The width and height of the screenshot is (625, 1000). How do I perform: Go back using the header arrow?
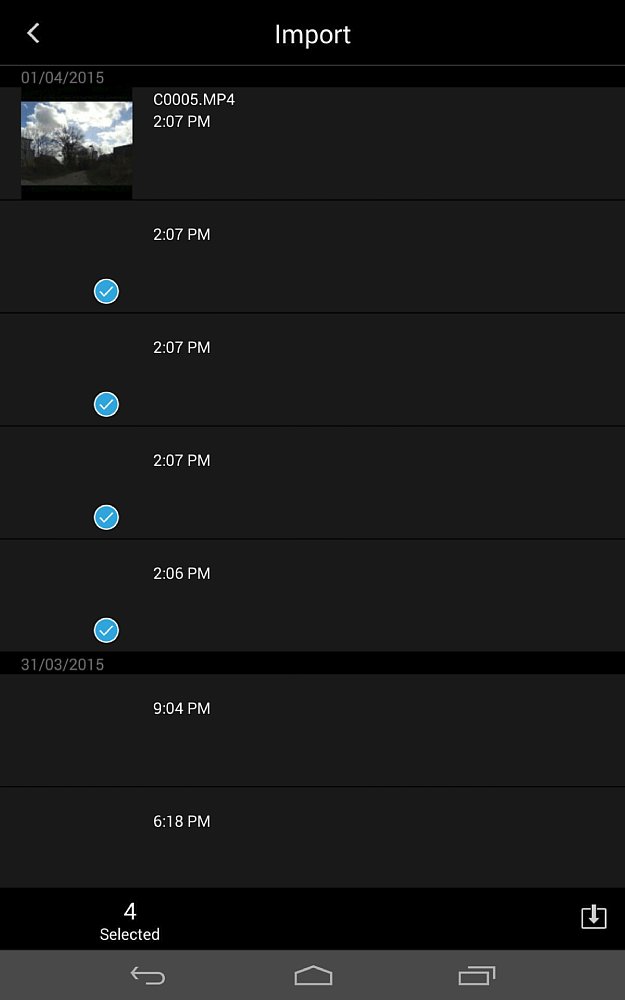coord(33,34)
